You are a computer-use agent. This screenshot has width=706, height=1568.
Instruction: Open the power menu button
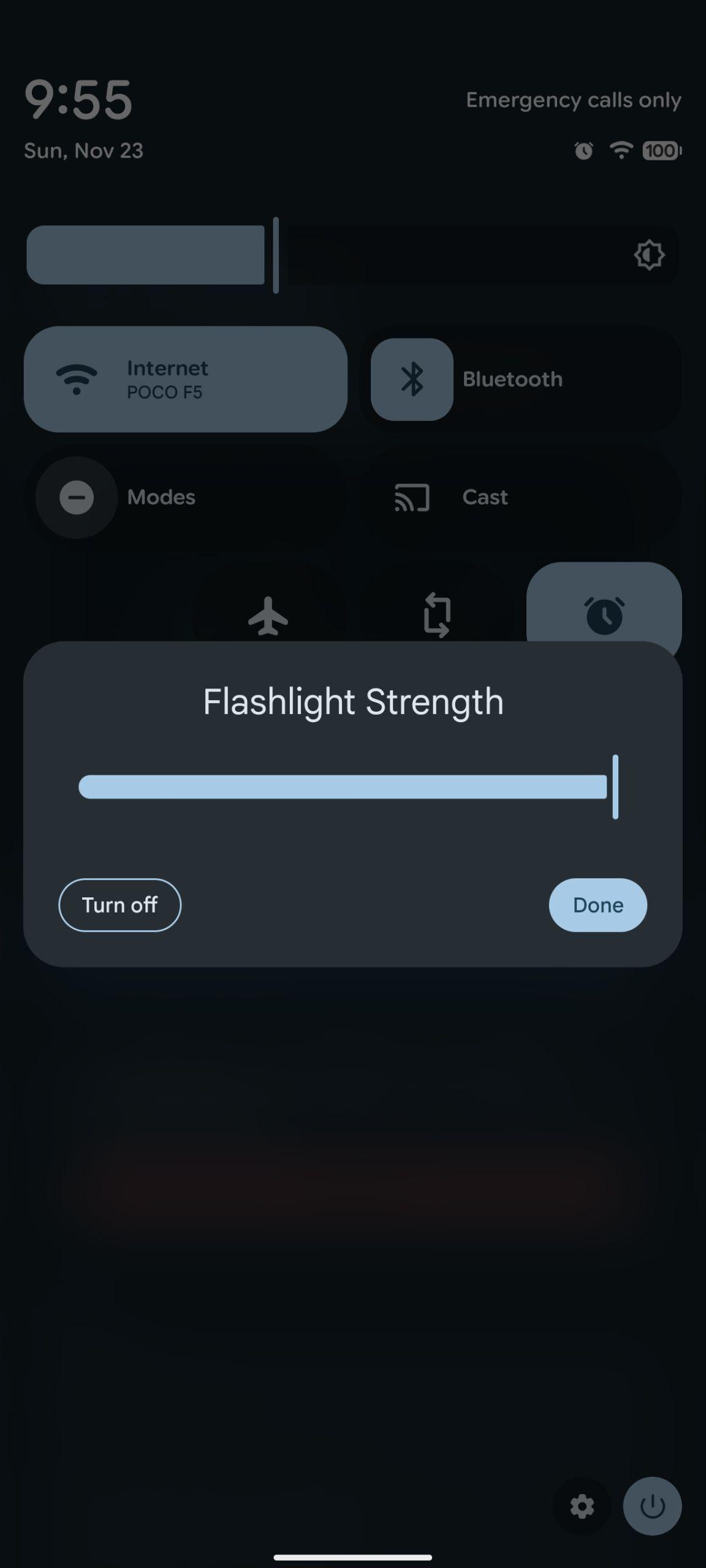pyautogui.click(x=652, y=1506)
